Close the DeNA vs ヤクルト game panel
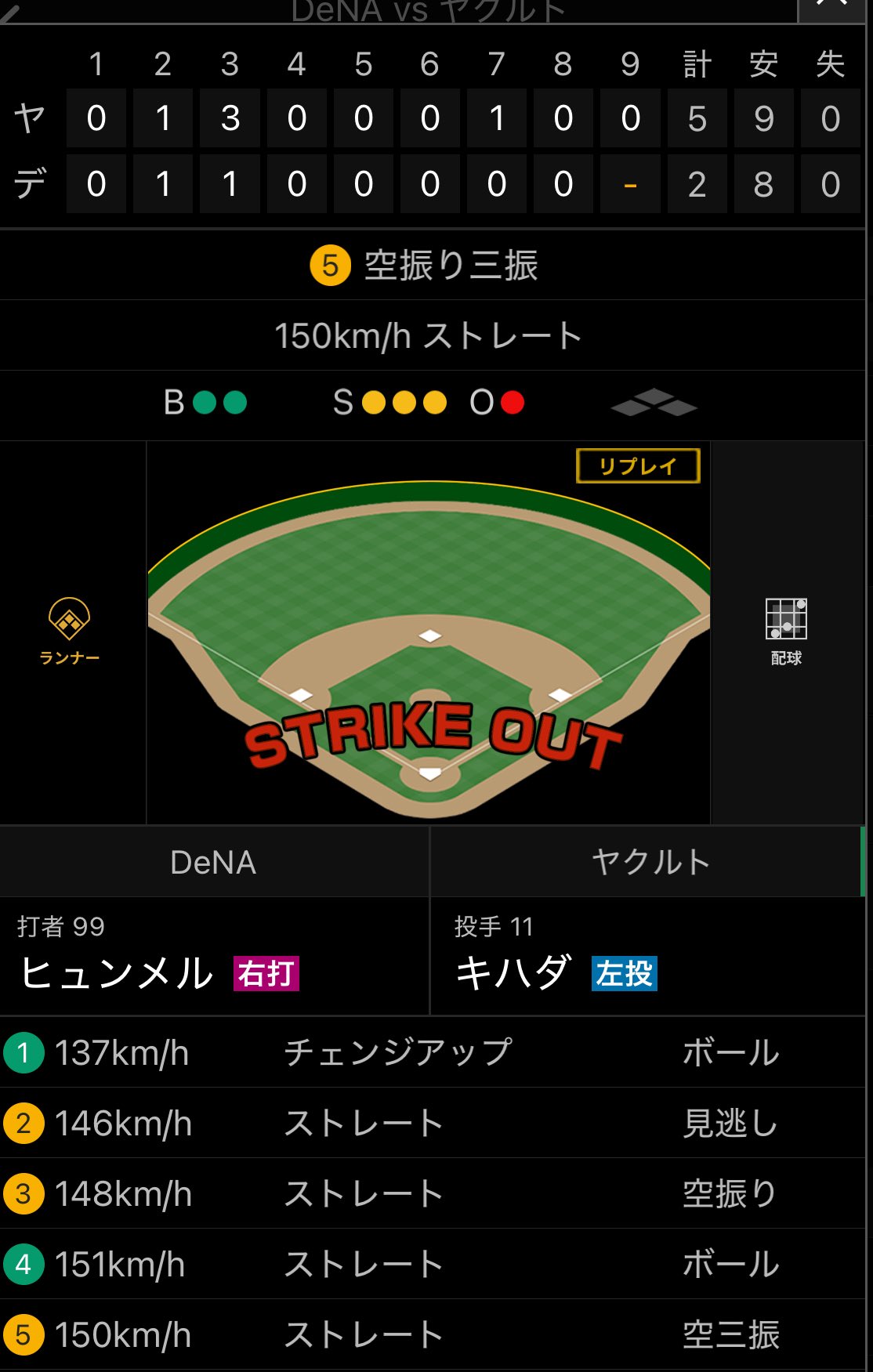 (x=832, y=6)
